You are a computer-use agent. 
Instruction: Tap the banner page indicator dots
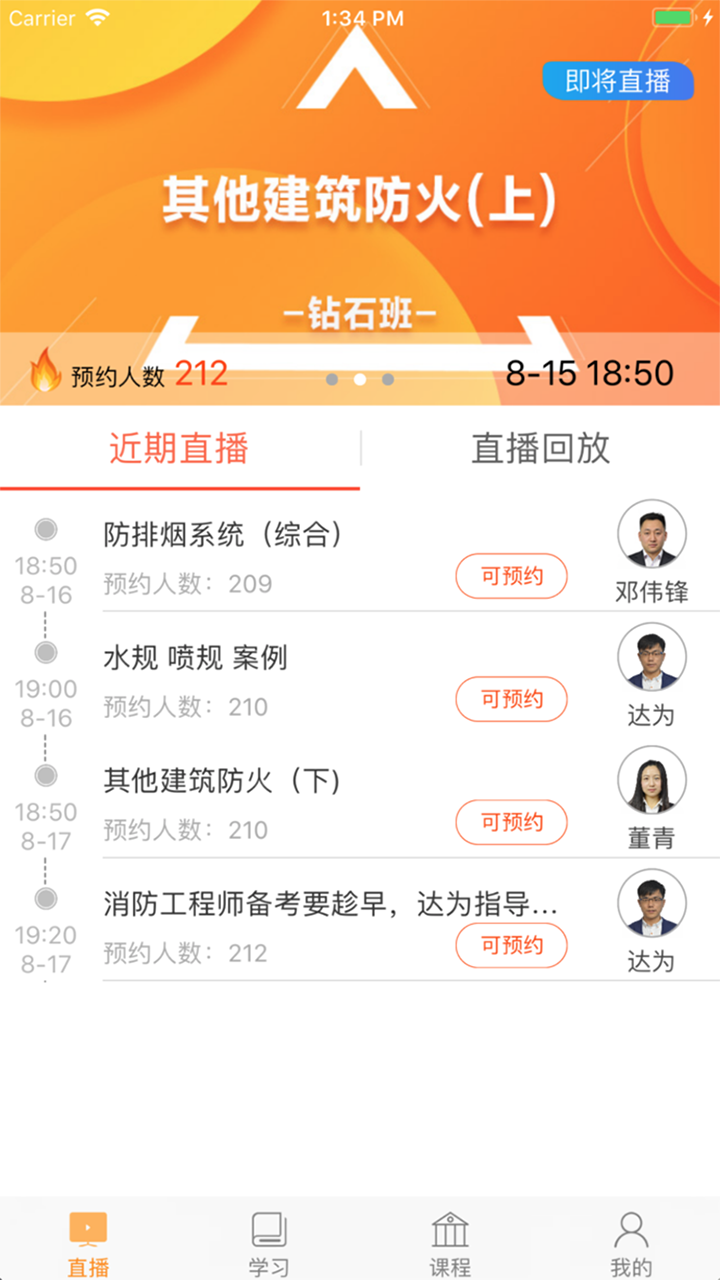360,380
